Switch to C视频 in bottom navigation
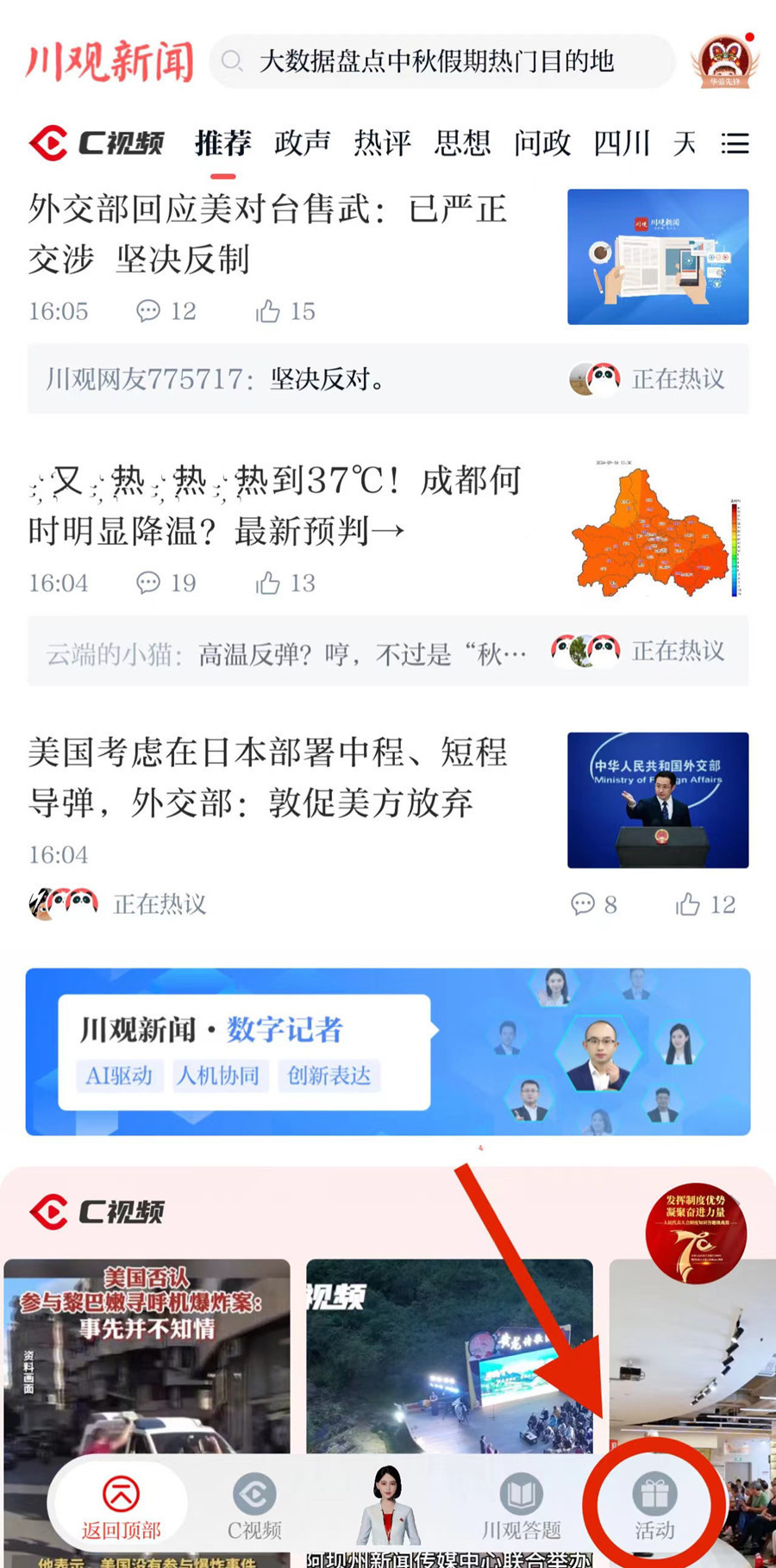 pyautogui.click(x=254, y=1505)
